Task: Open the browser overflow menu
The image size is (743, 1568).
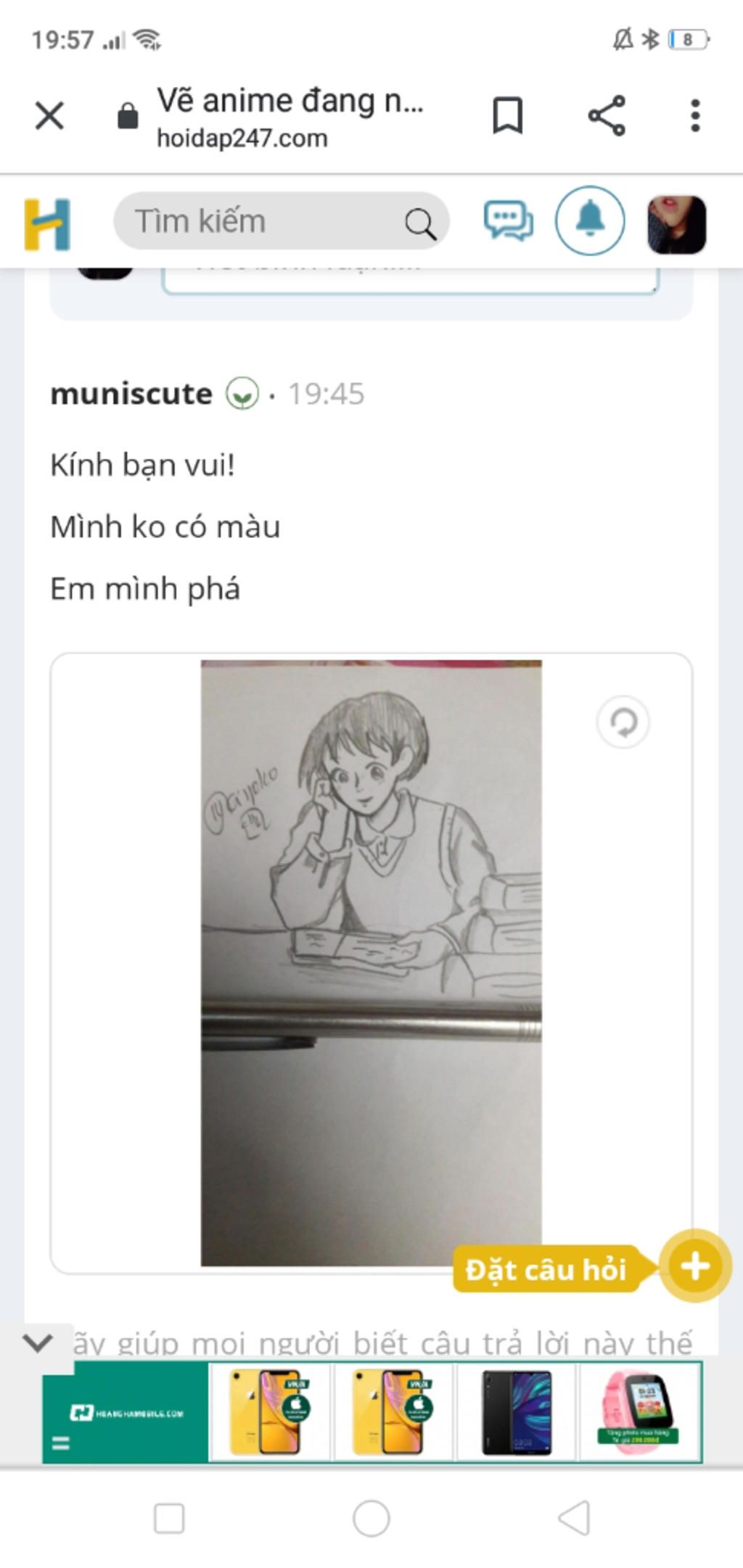Action: tap(695, 116)
